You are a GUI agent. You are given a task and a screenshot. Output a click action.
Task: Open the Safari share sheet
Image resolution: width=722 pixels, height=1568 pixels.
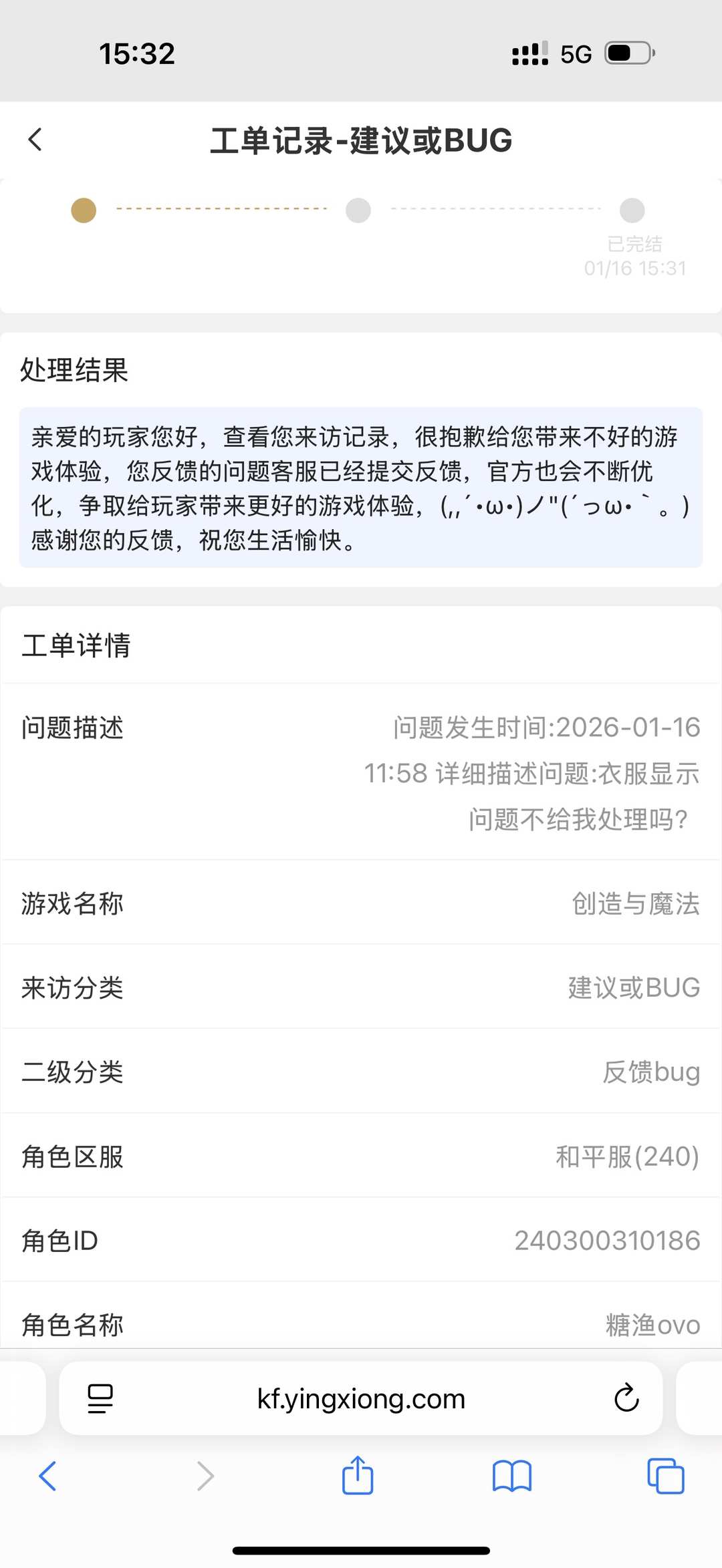[358, 1476]
